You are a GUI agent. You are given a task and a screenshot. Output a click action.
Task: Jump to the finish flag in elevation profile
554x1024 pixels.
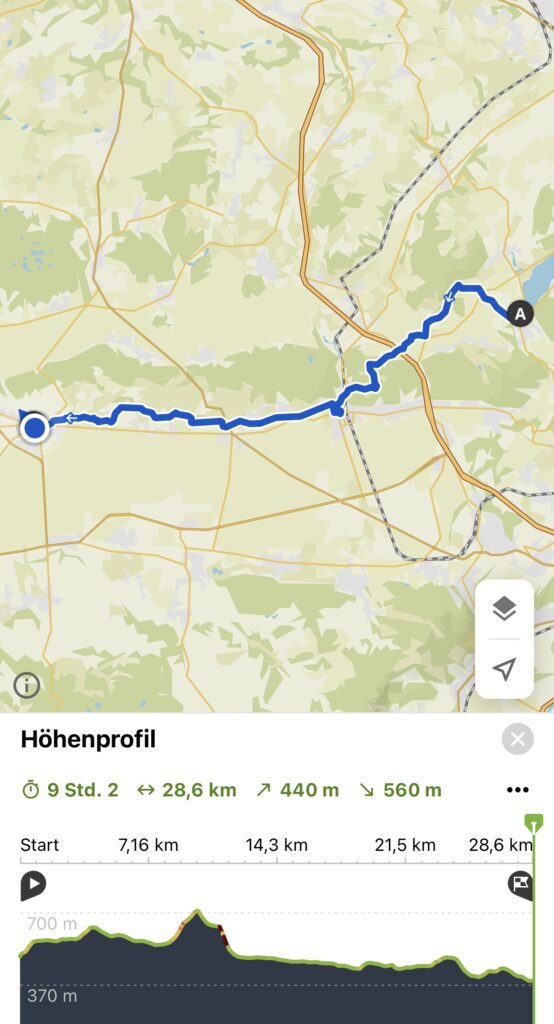click(520, 886)
